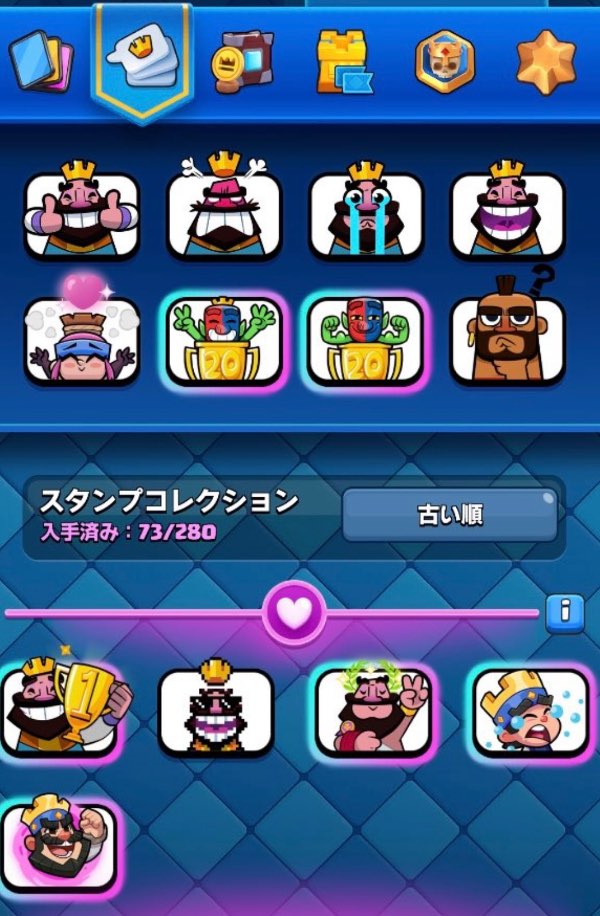Screen dimensions: 600x916
Task: Select the laughing King emote in deck
Action: [508, 213]
